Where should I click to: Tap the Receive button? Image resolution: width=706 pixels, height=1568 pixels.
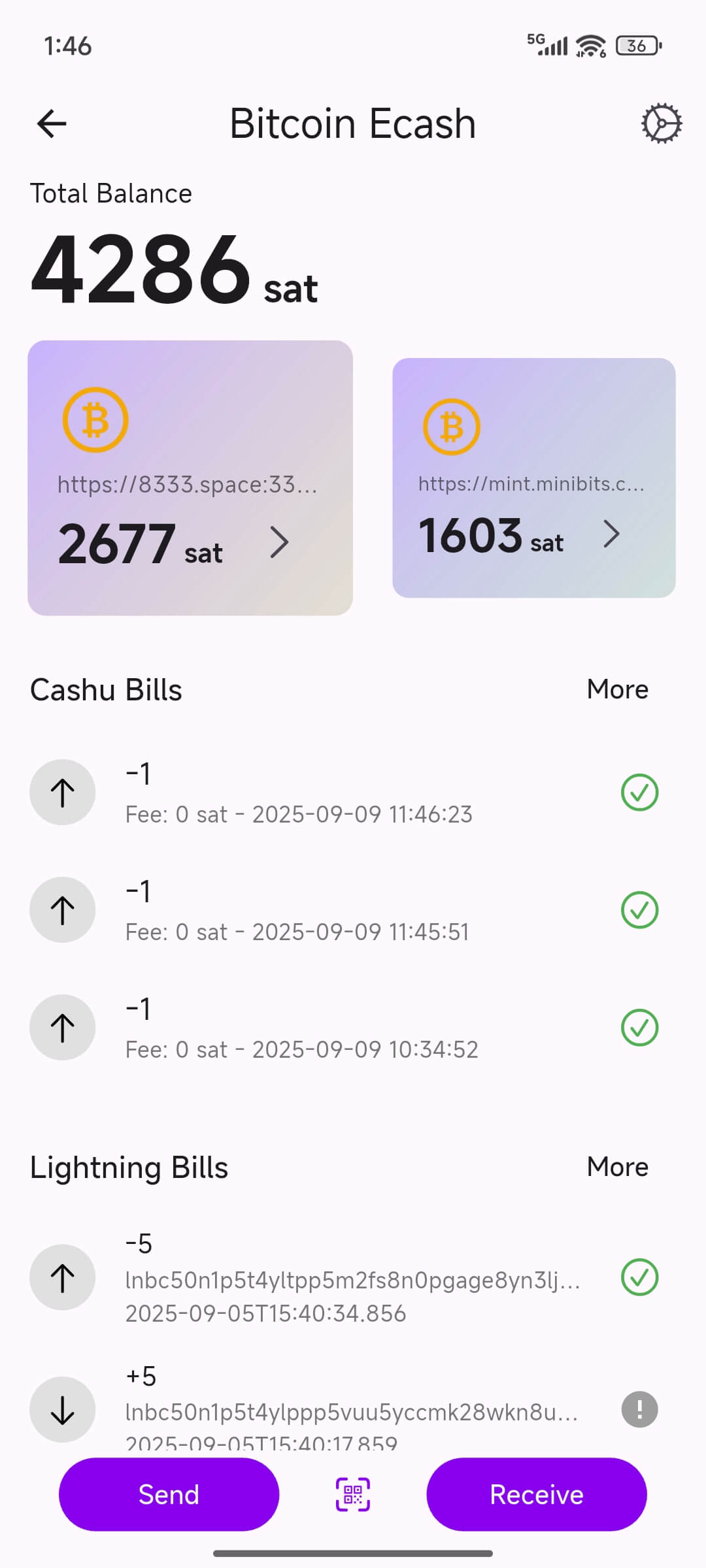point(536,1494)
